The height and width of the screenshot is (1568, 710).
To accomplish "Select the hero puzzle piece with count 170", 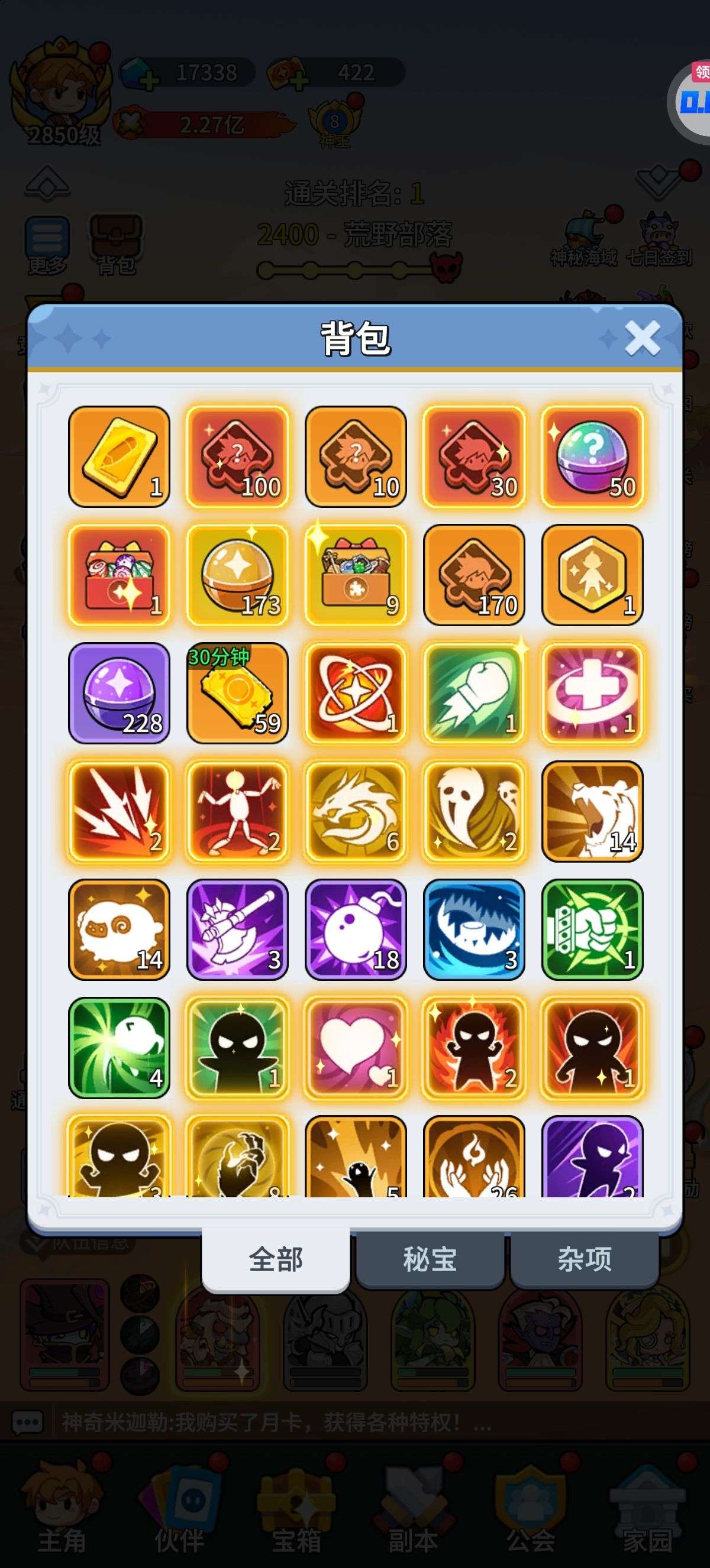I will click(x=474, y=574).
